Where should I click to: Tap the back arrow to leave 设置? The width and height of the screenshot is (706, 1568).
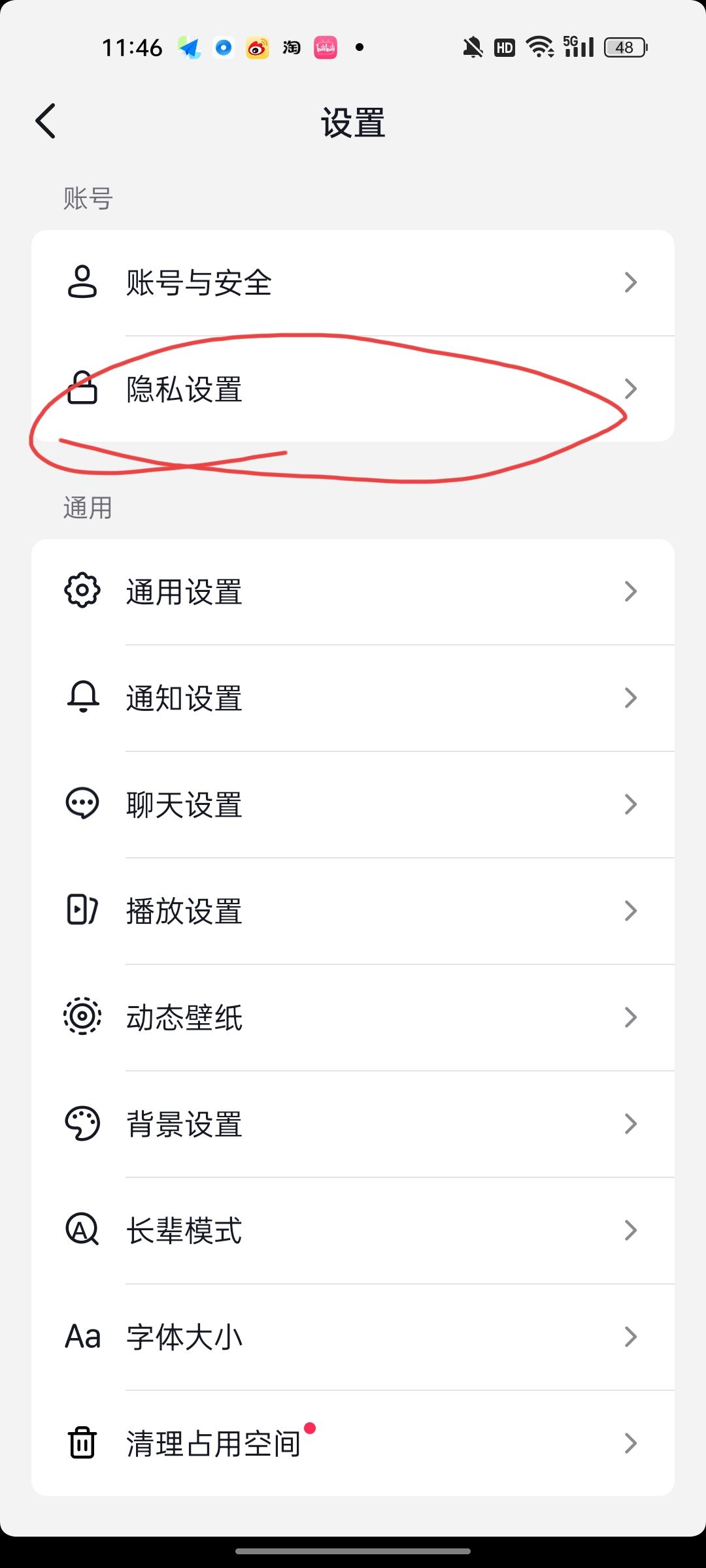pyautogui.click(x=46, y=120)
